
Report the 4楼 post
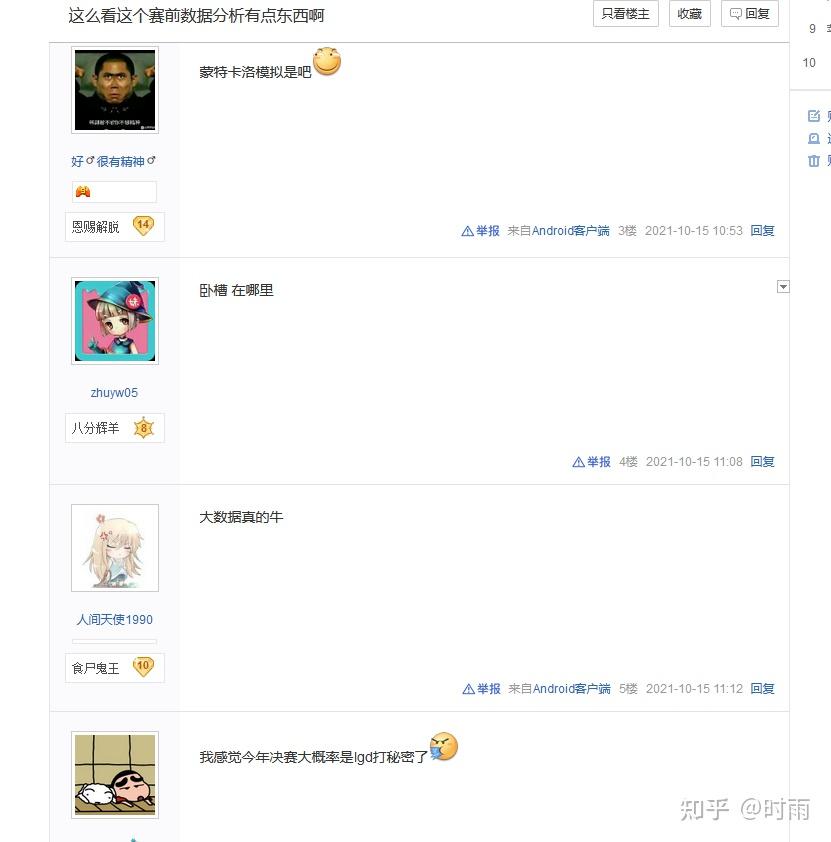592,462
